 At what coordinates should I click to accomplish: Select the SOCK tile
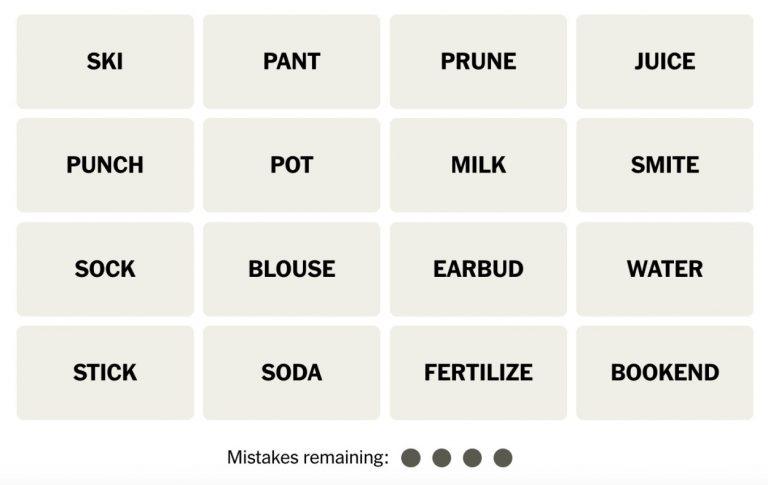click(105, 269)
